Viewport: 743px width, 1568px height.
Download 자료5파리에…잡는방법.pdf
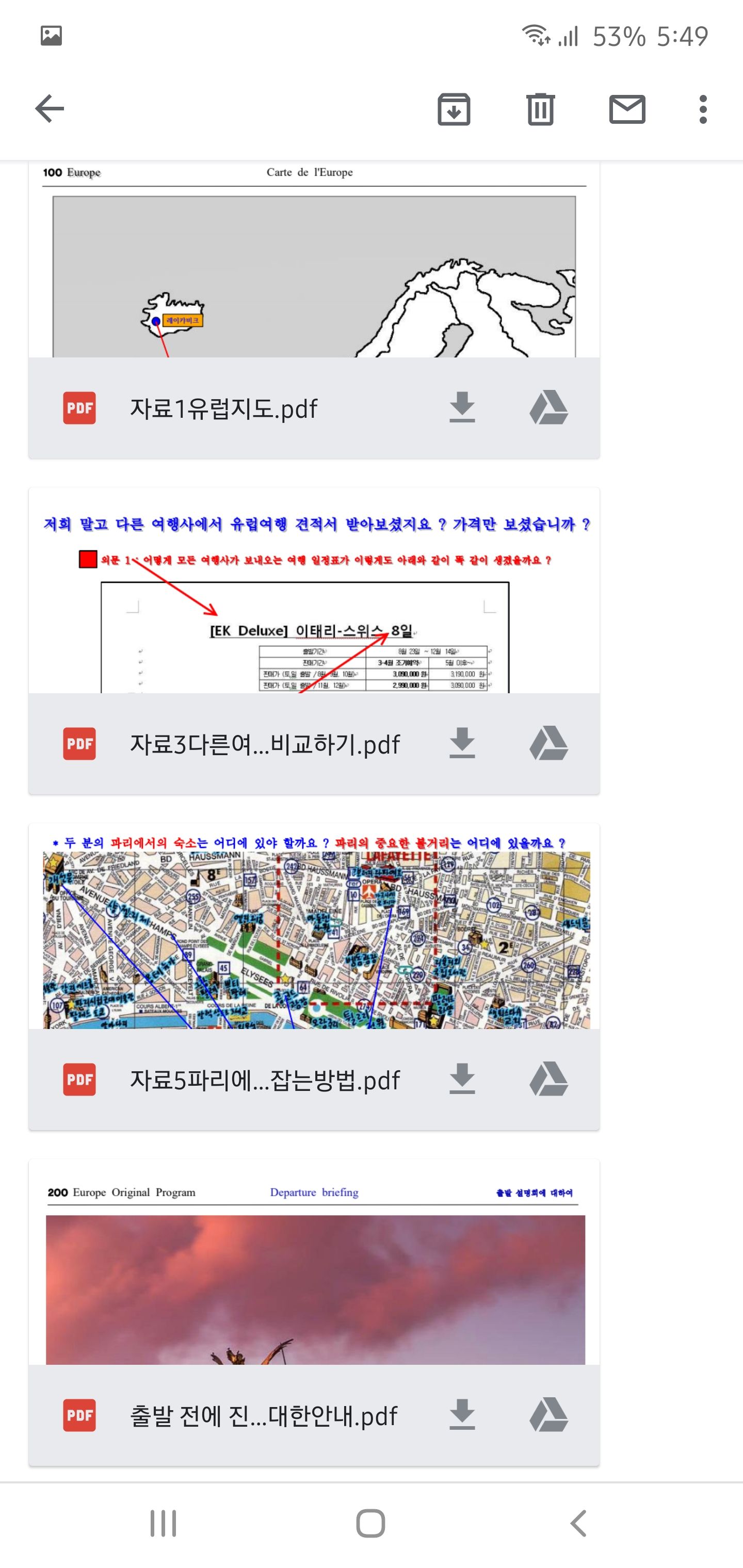pos(462,1080)
